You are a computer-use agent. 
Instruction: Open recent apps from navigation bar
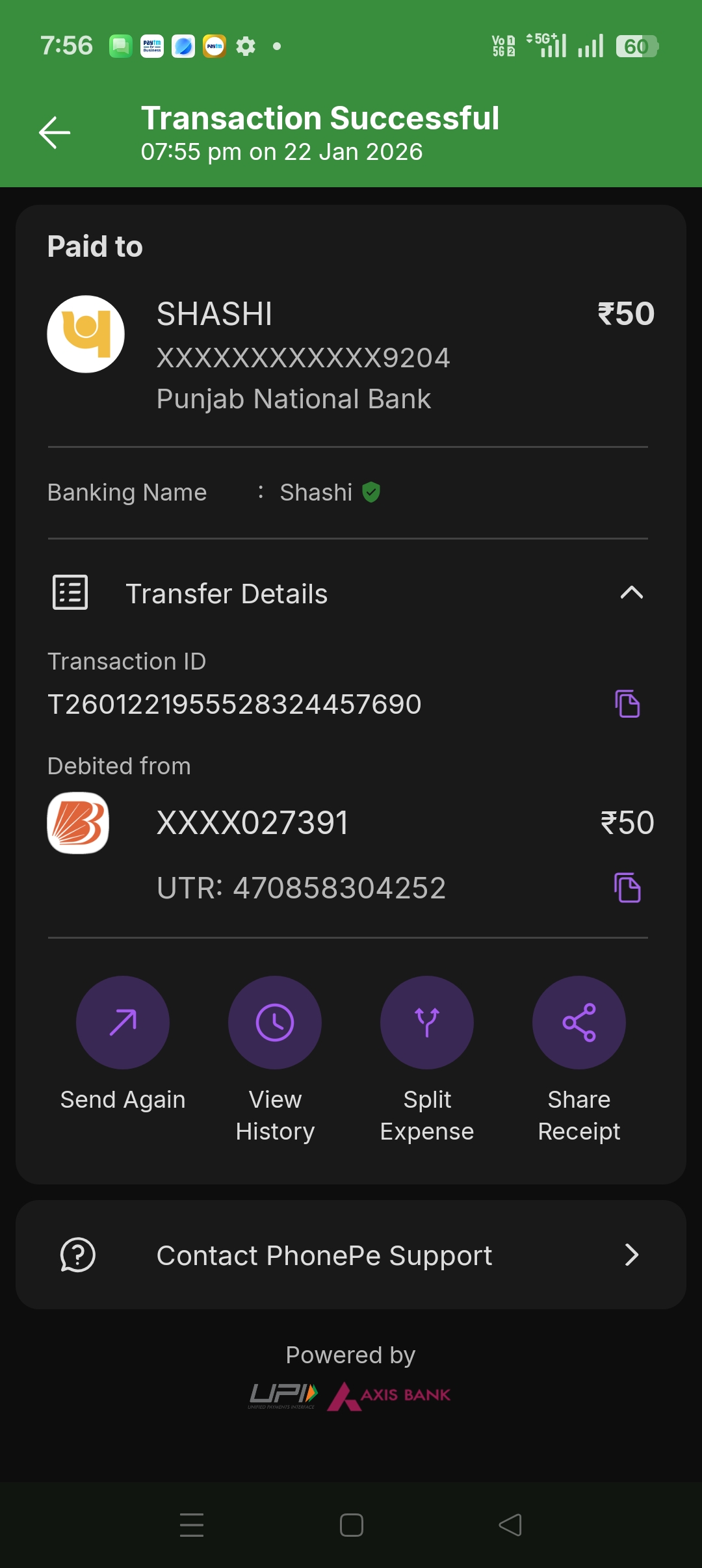pos(192,1525)
